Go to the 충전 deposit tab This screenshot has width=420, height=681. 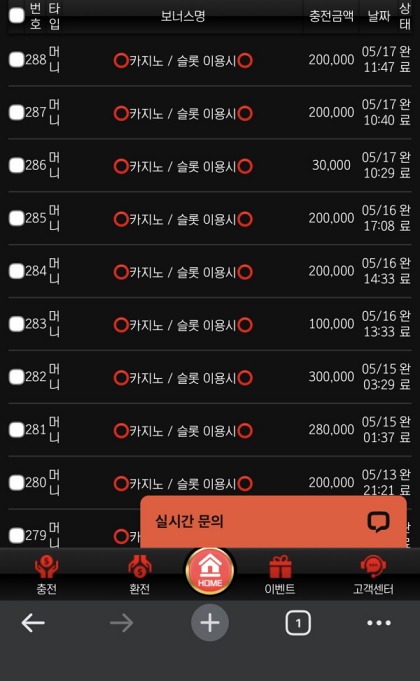click(x=46, y=575)
